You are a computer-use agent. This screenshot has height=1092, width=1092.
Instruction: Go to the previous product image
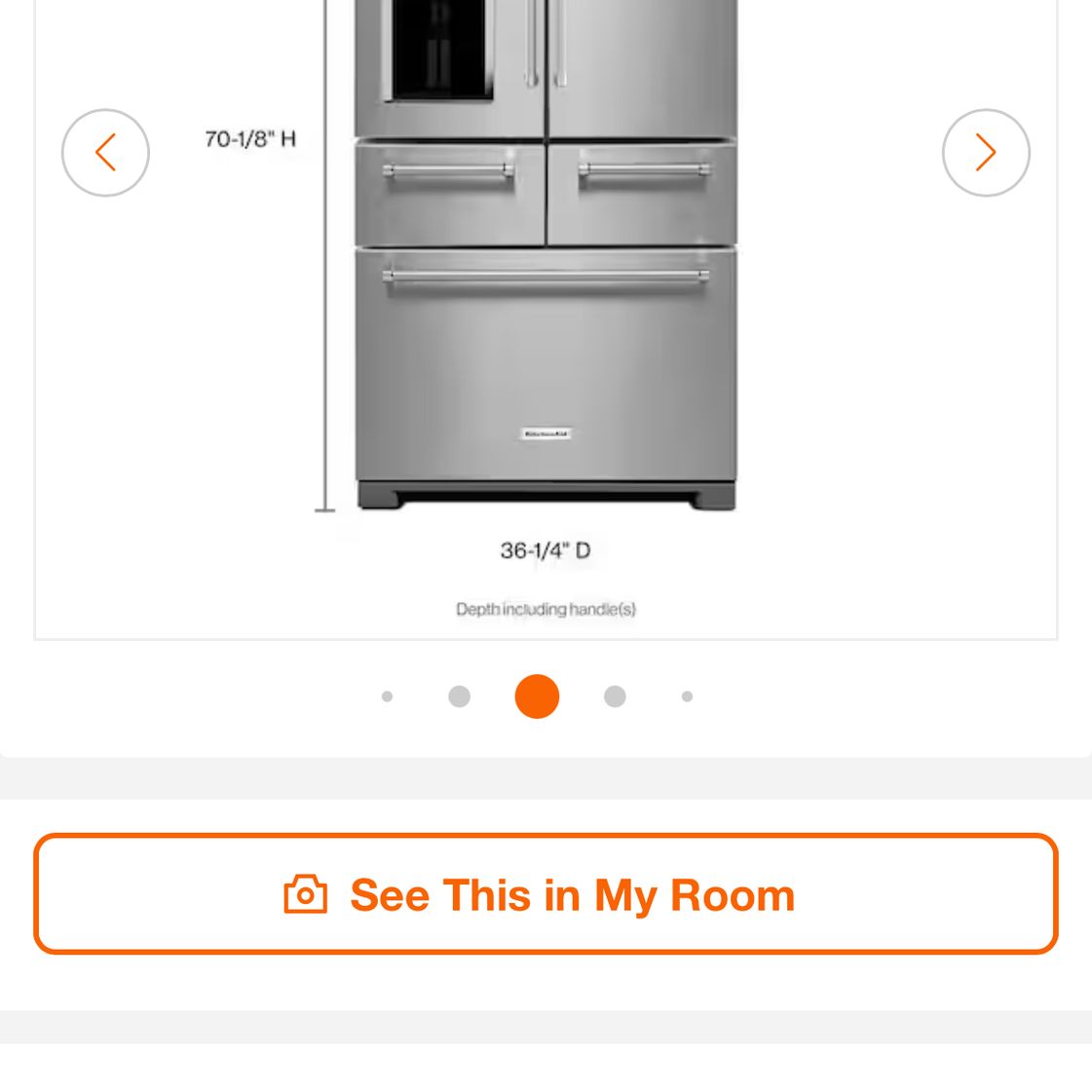105,153
